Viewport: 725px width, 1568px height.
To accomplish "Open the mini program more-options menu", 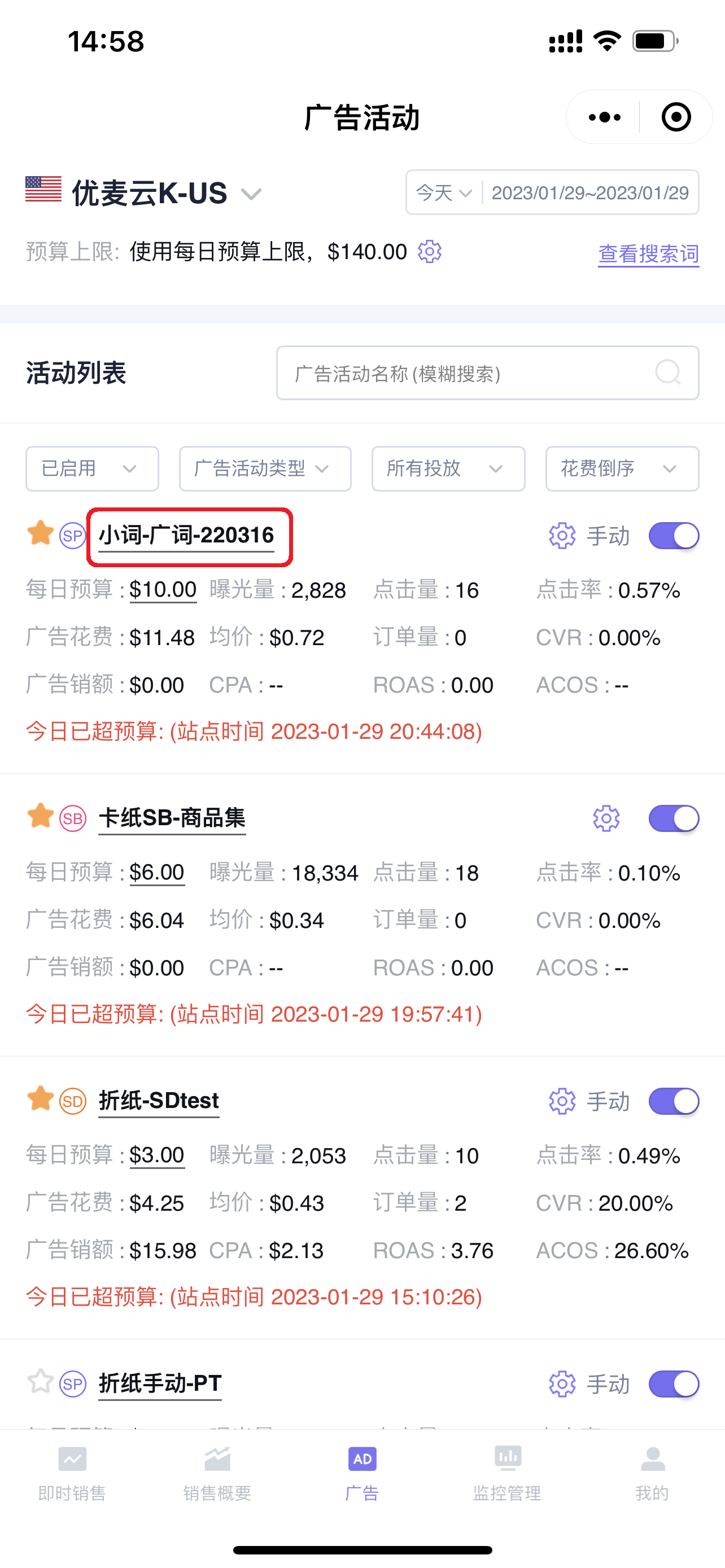I will click(x=604, y=117).
